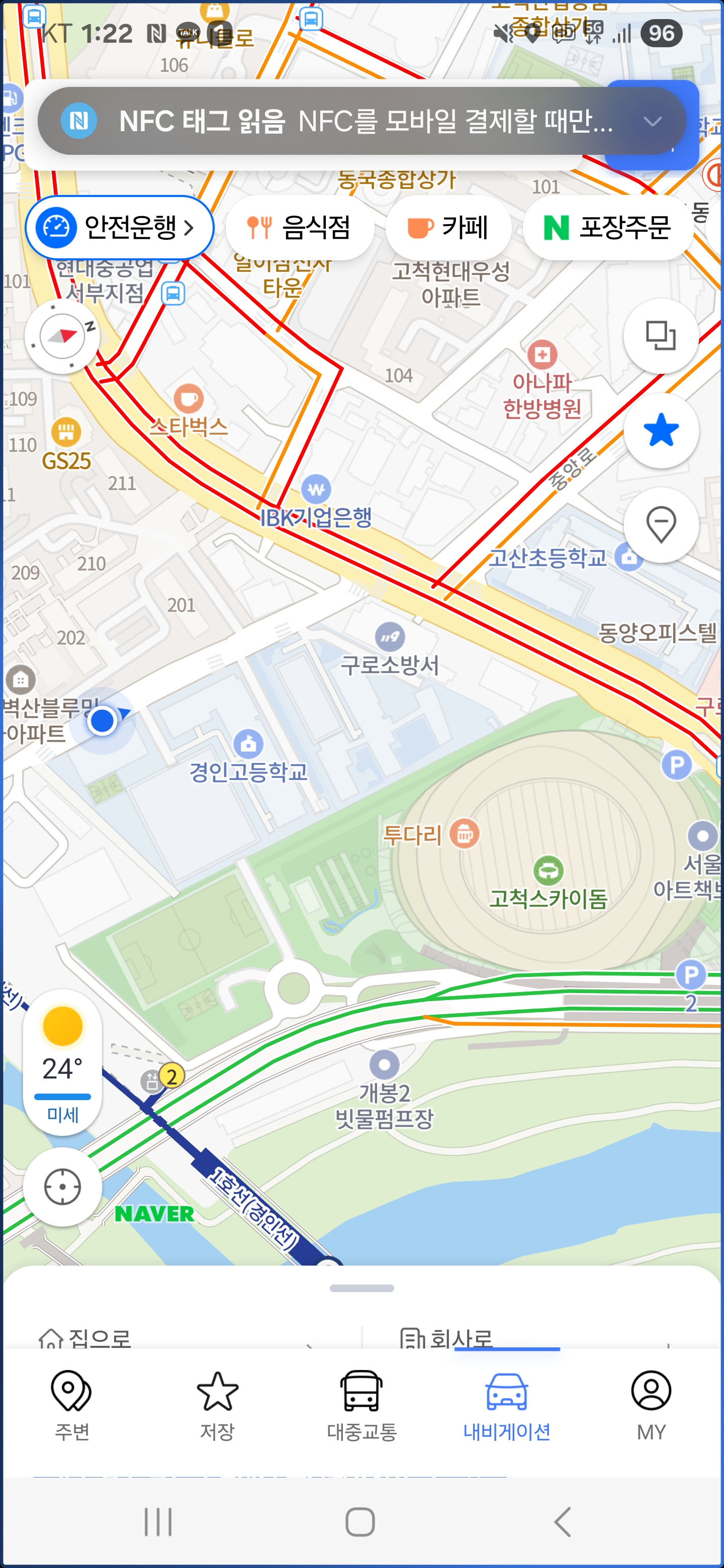
Task: Select the 포장주문 takeout order chip
Action: pos(608,228)
